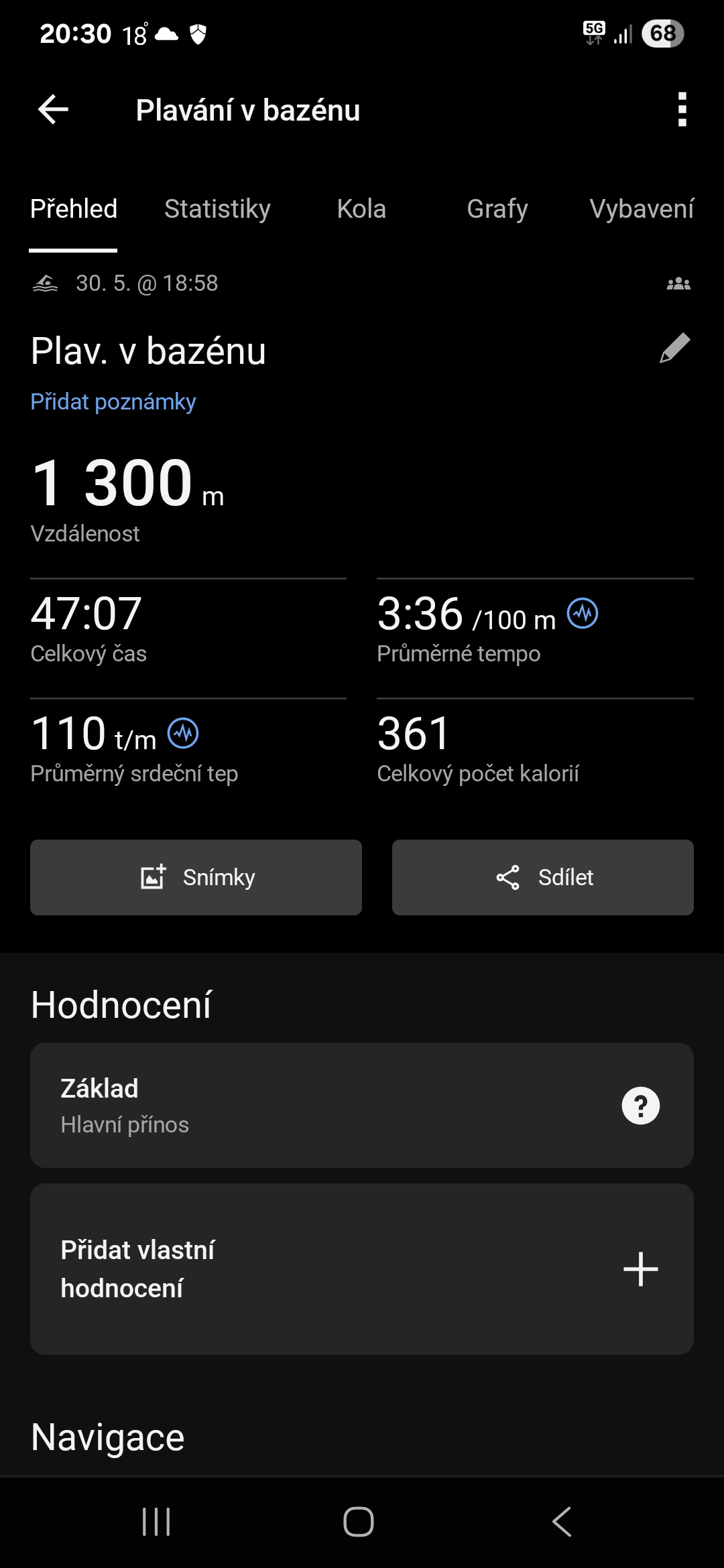Open the system recent apps view
This screenshot has width=724, height=1568.
(156, 1522)
